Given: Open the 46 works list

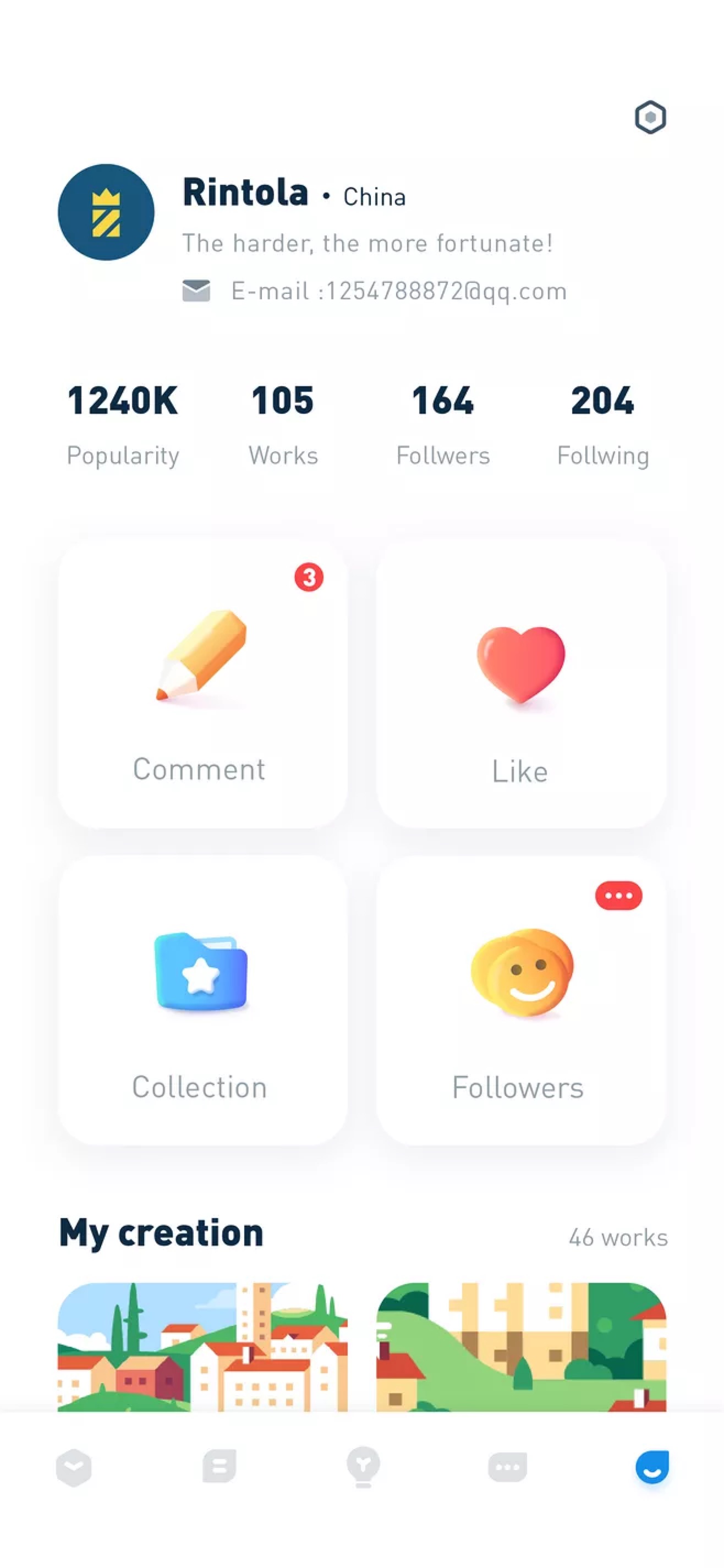Looking at the screenshot, I should [617, 1237].
